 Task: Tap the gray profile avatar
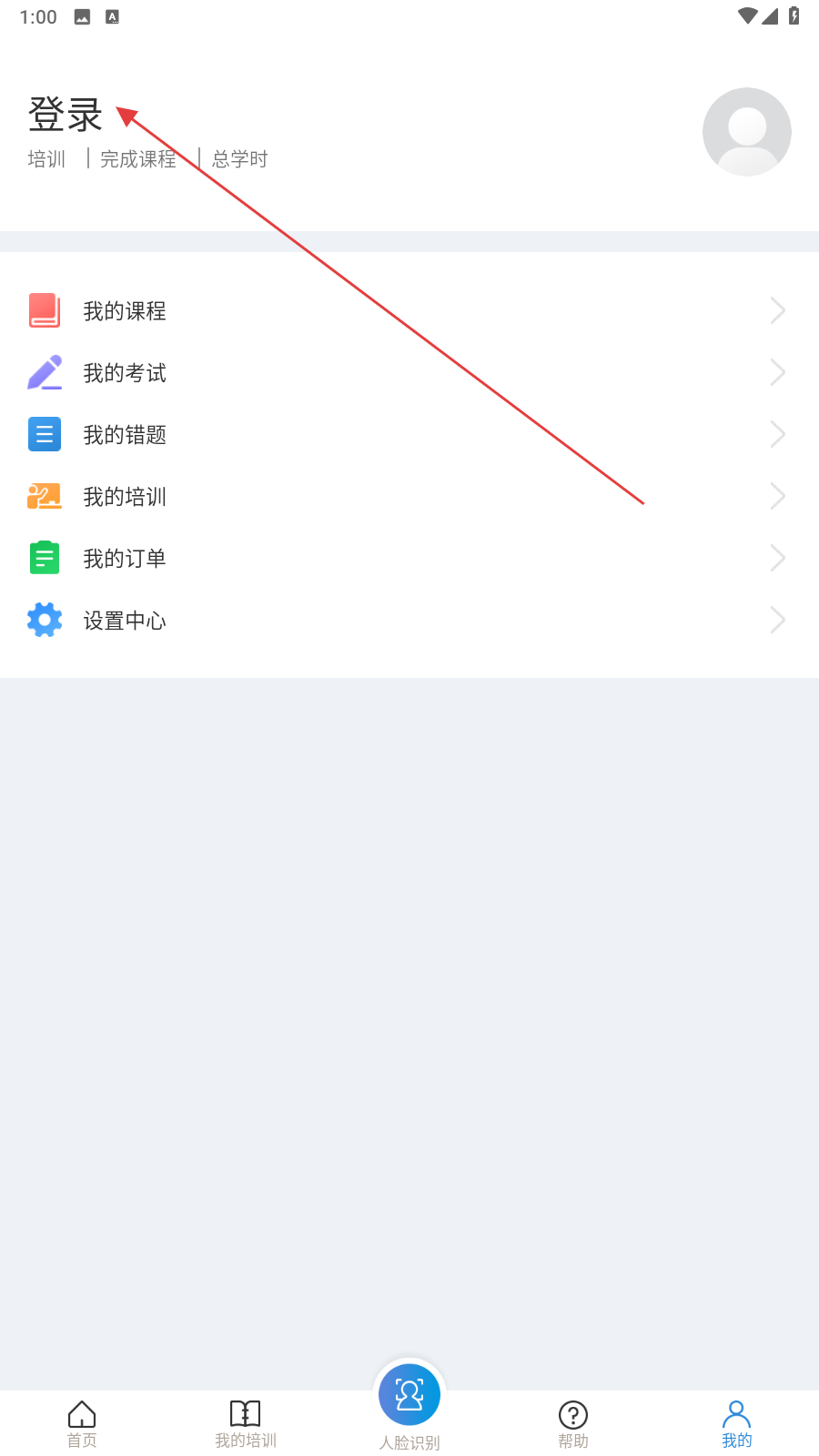747,132
